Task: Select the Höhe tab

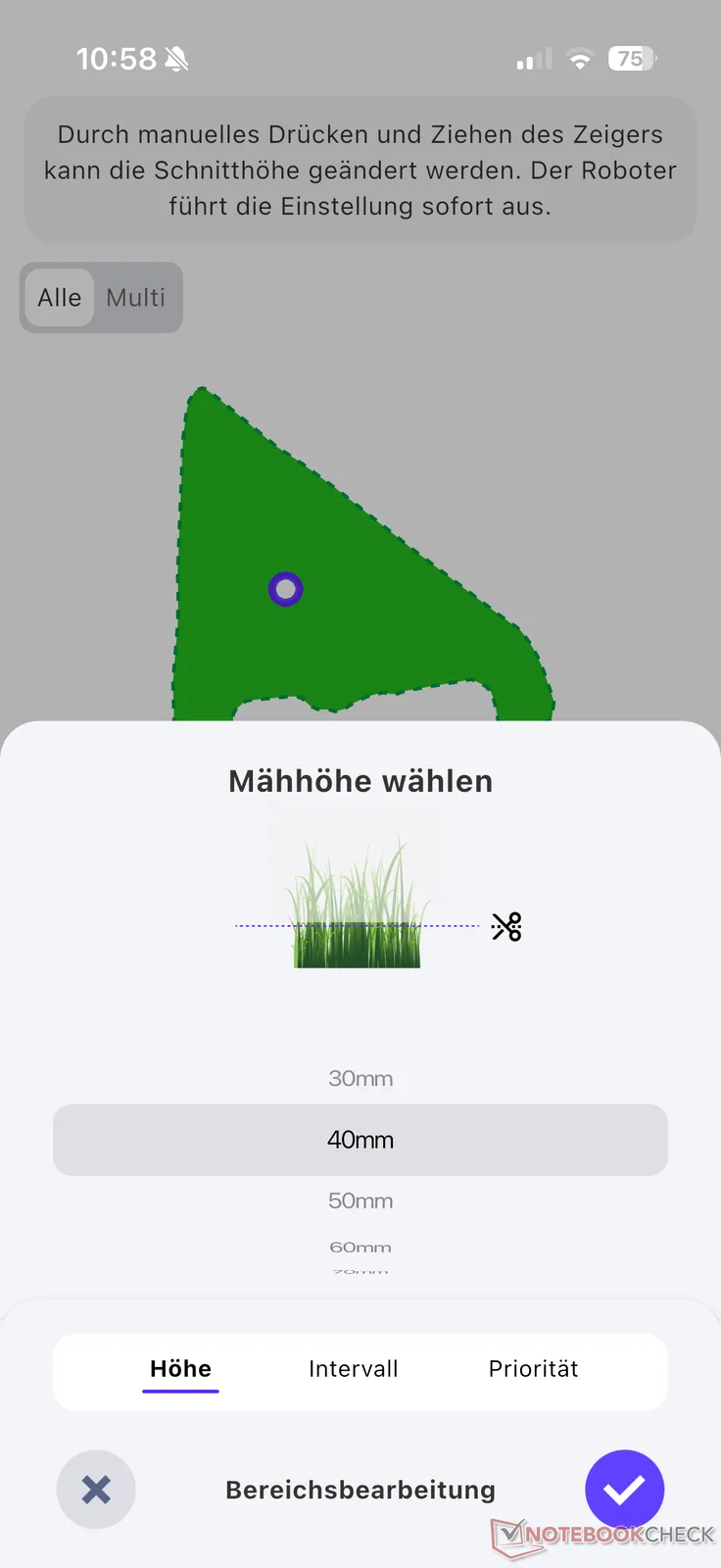Action: tap(180, 1369)
